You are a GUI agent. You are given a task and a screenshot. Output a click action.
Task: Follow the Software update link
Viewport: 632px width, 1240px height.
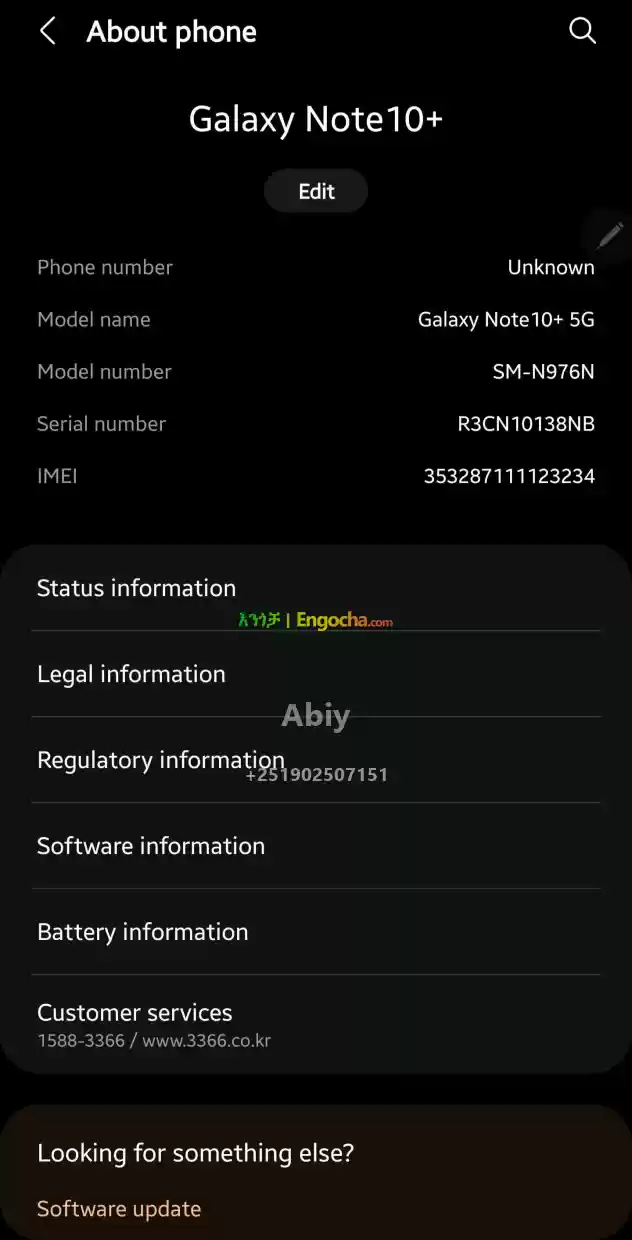pyautogui.click(x=119, y=1209)
